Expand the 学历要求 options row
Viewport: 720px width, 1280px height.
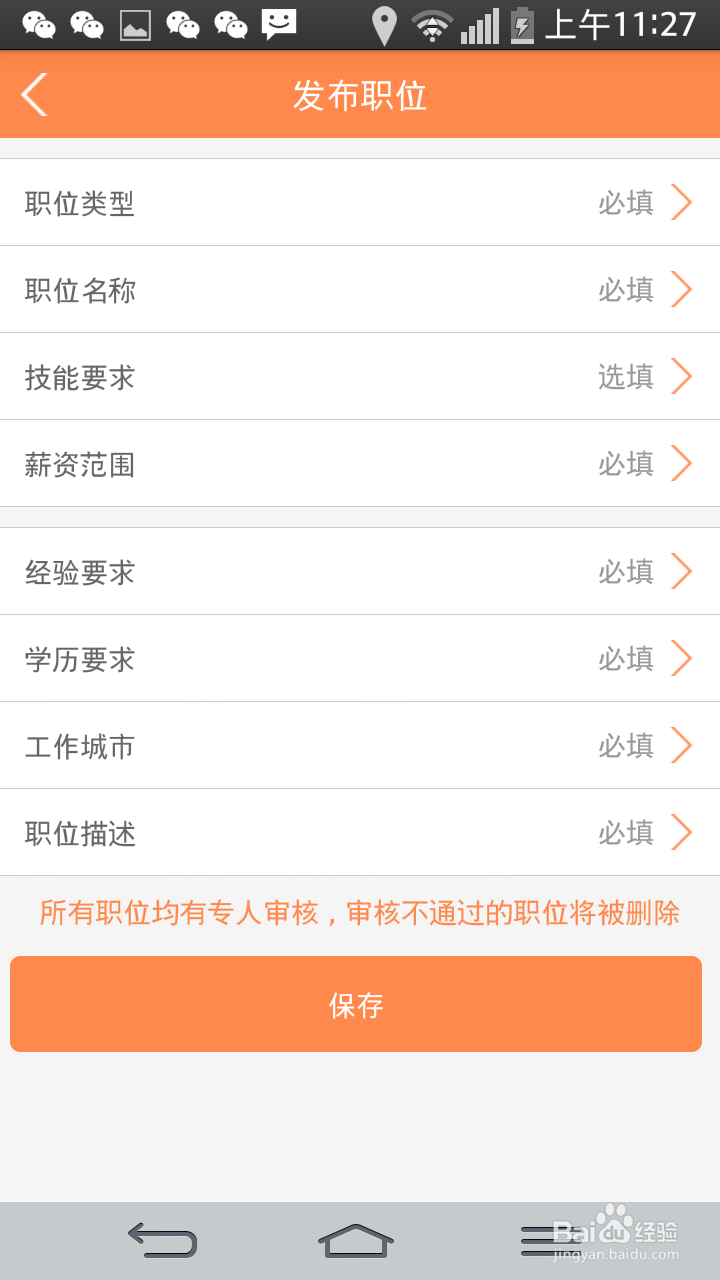(x=360, y=659)
